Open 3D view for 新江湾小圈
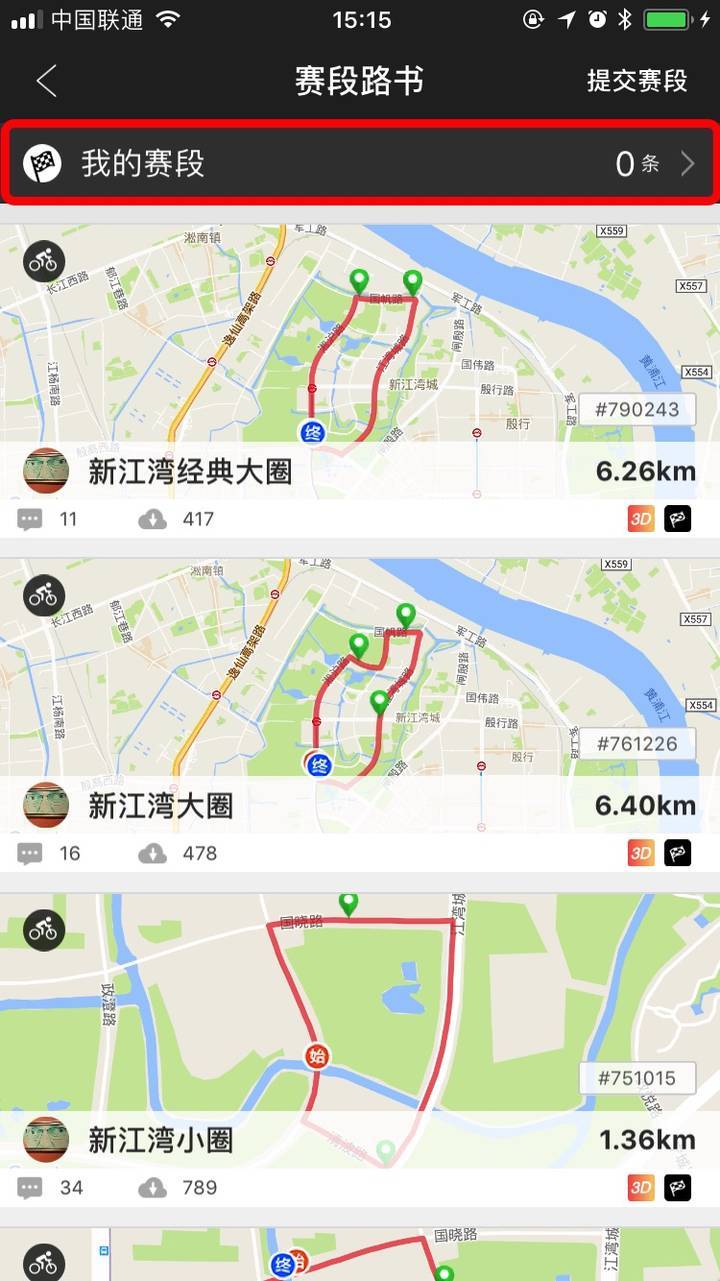 (x=641, y=1187)
